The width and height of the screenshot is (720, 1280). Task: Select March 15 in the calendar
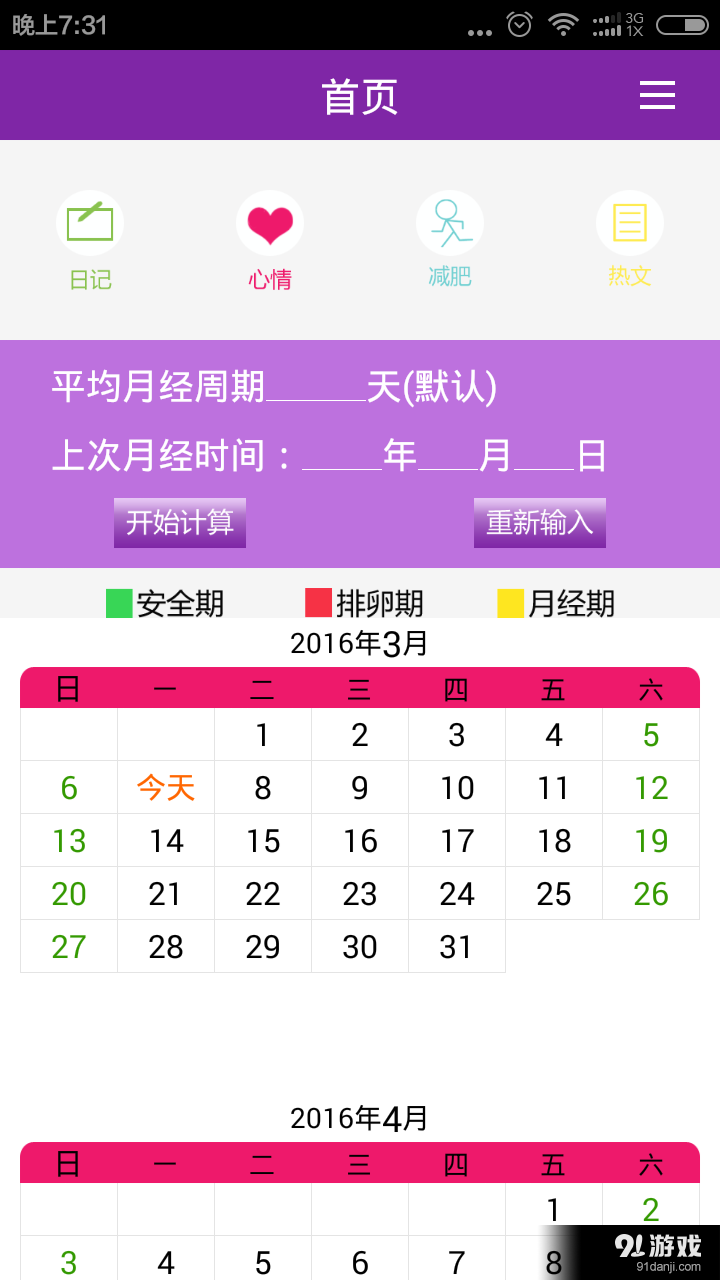pos(263,840)
